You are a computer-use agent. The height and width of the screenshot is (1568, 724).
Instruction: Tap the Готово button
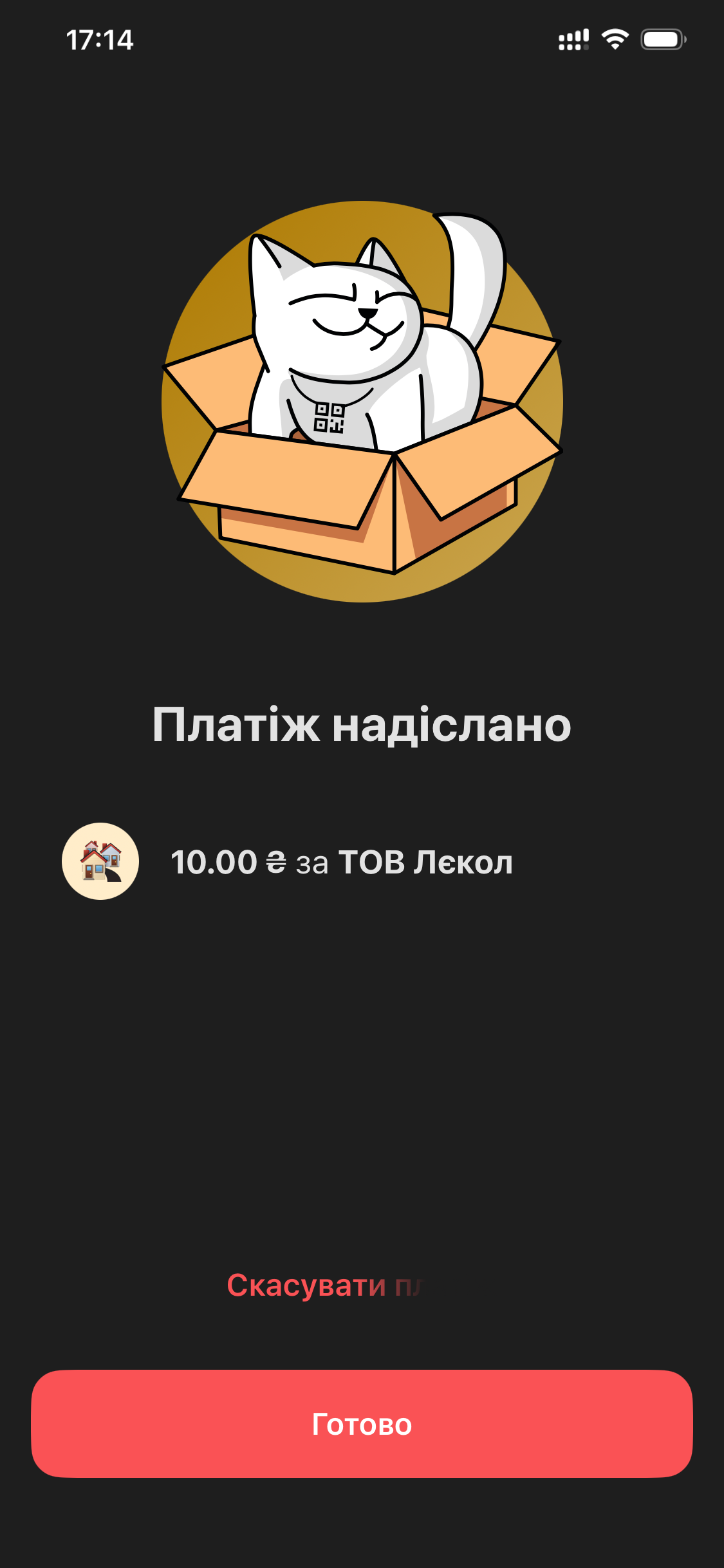(x=362, y=1424)
